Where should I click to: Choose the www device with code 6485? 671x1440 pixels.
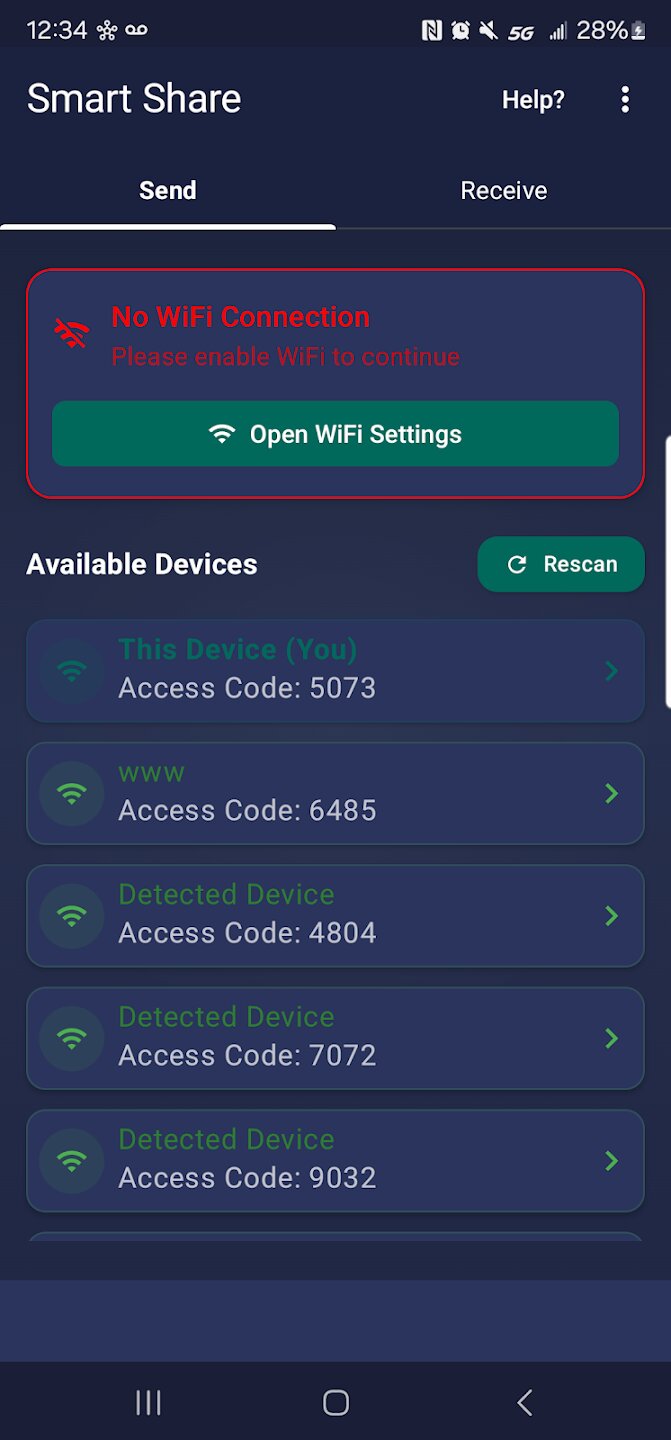click(x=335, y=793)
